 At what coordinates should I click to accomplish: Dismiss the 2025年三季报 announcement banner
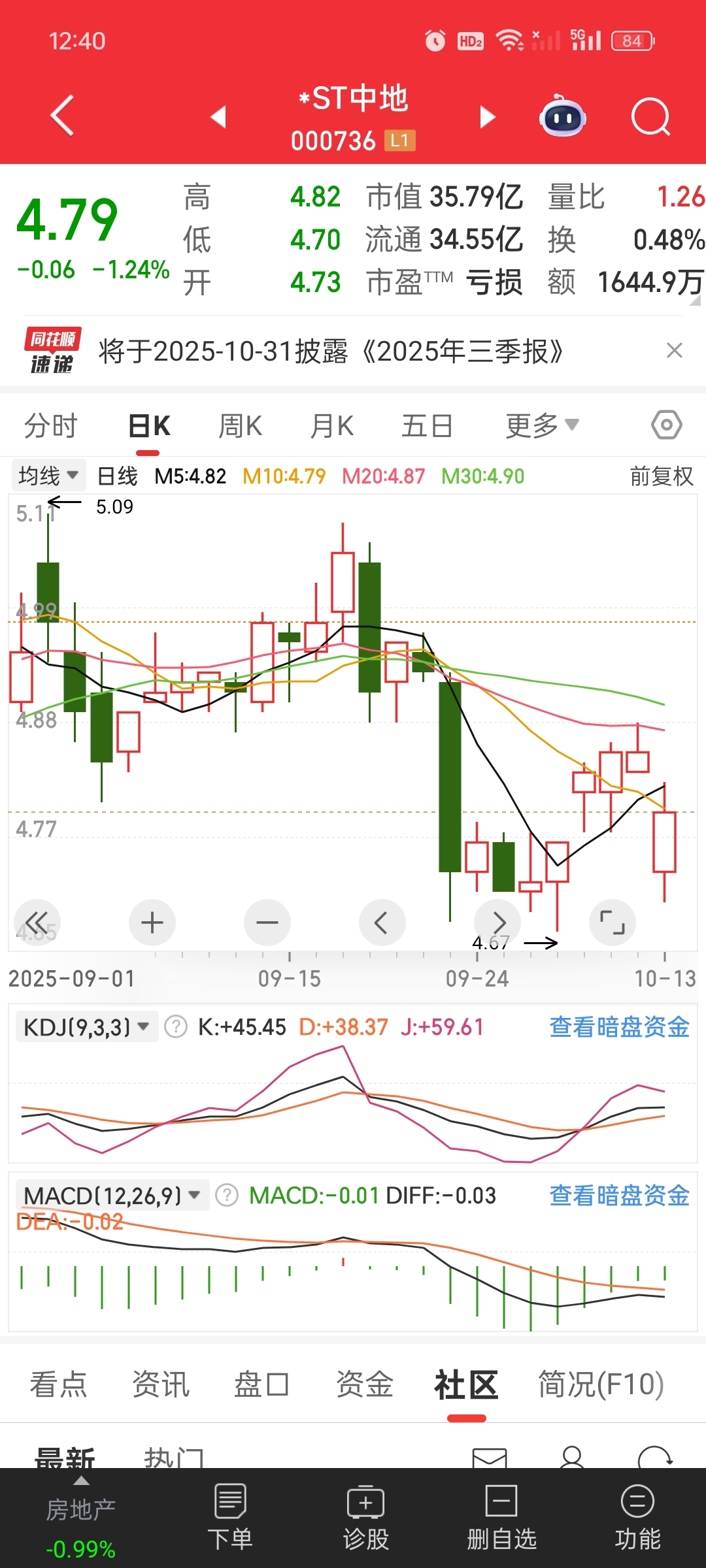[x=675, y=351]
